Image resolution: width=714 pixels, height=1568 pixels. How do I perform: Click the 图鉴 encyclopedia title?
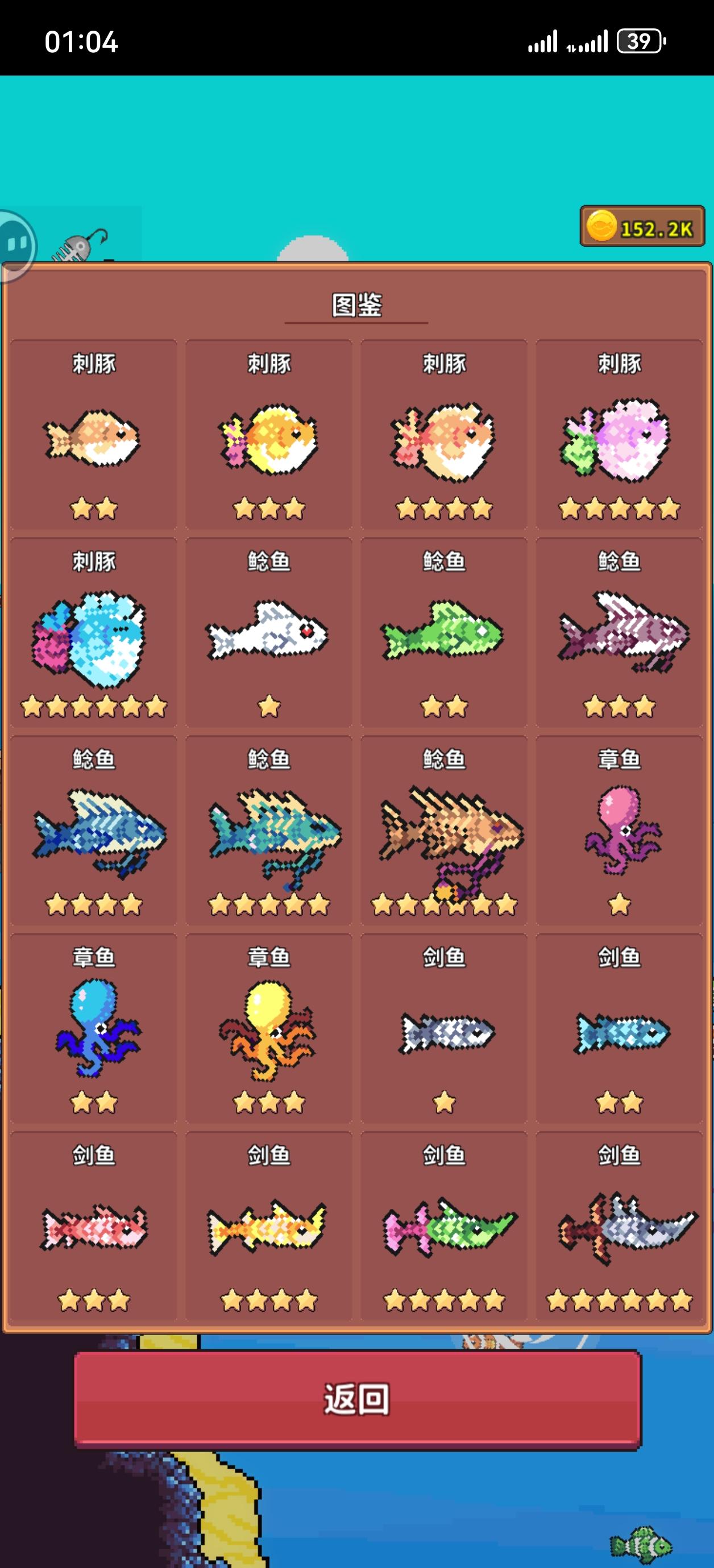coord(356,305)
